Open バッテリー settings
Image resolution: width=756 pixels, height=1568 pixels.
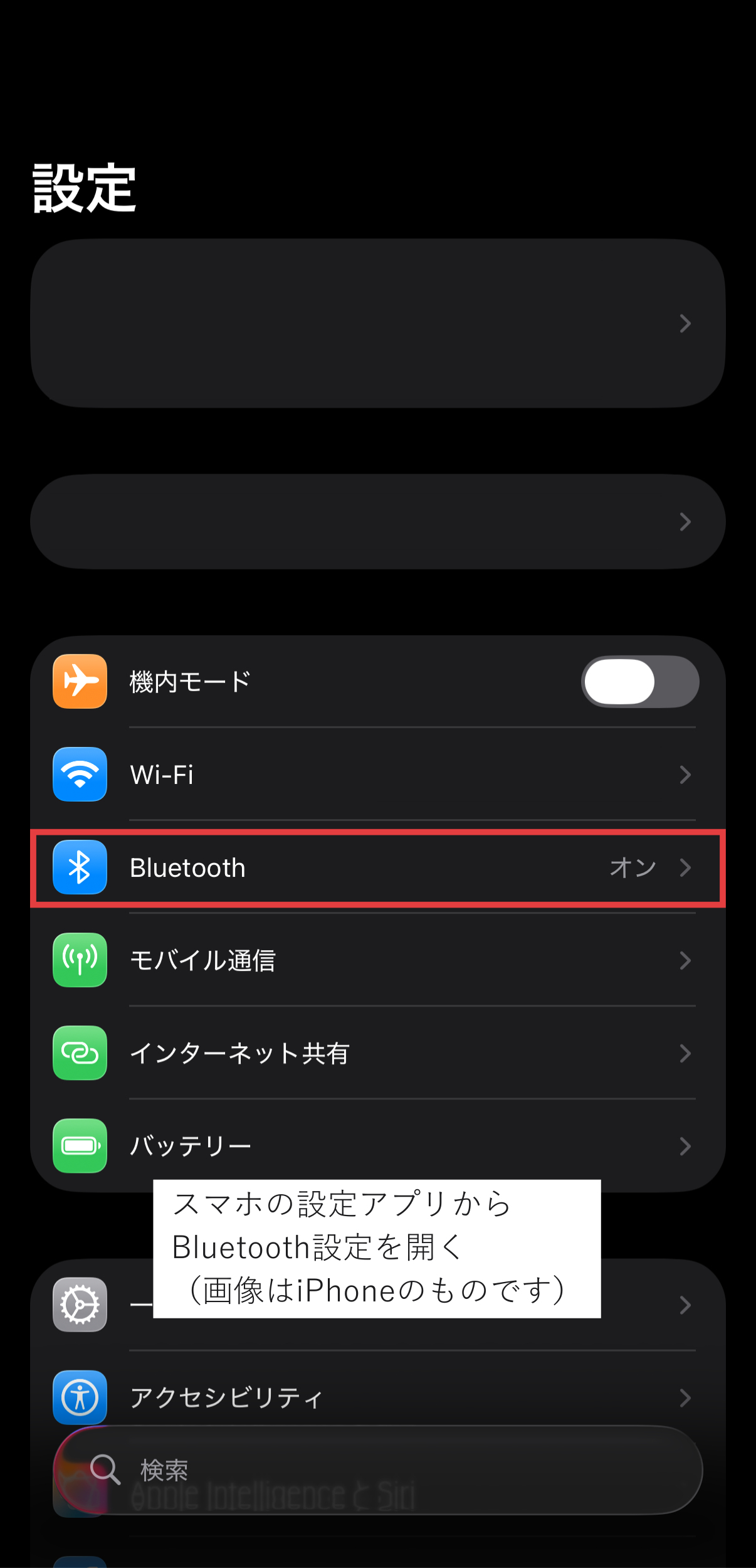(378, 1146)
